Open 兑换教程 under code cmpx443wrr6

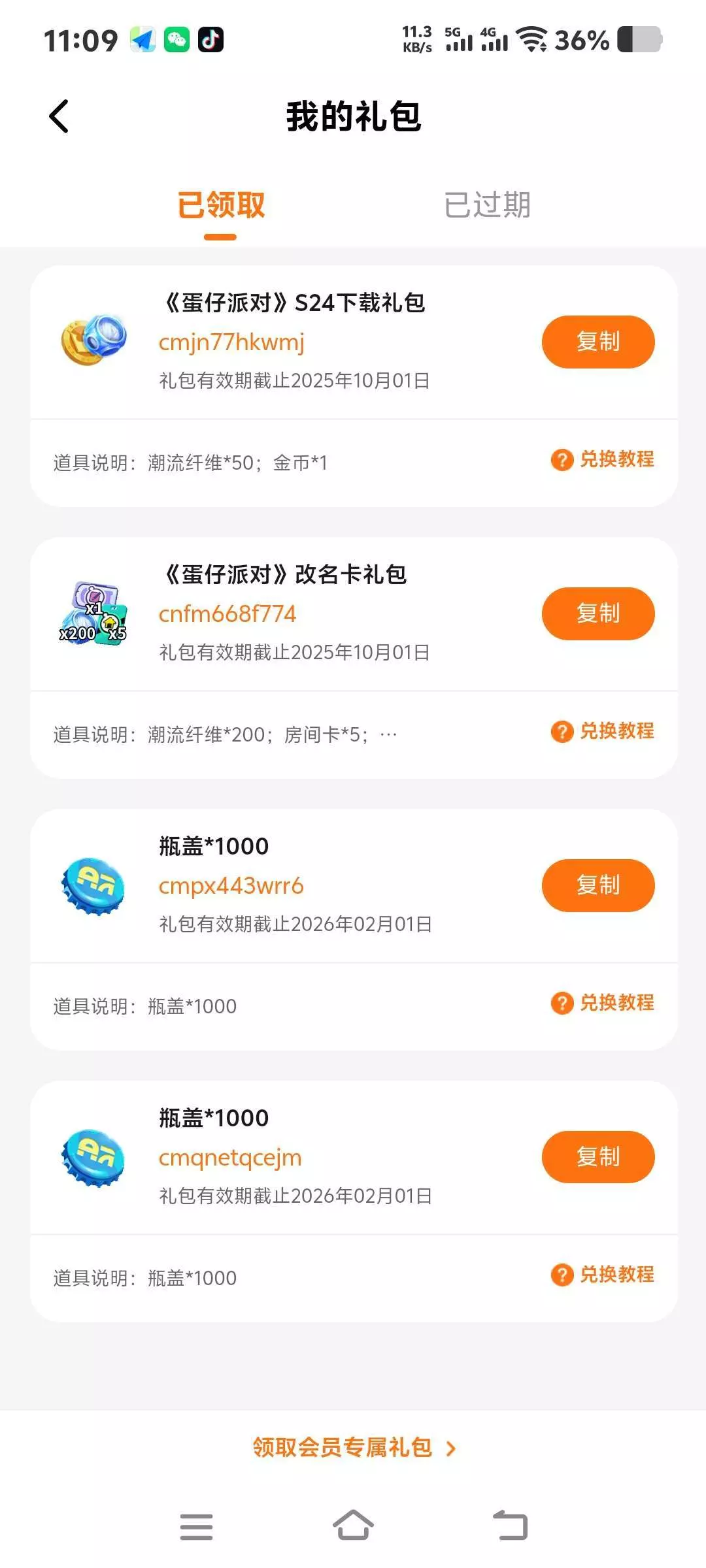point(603,1003)
